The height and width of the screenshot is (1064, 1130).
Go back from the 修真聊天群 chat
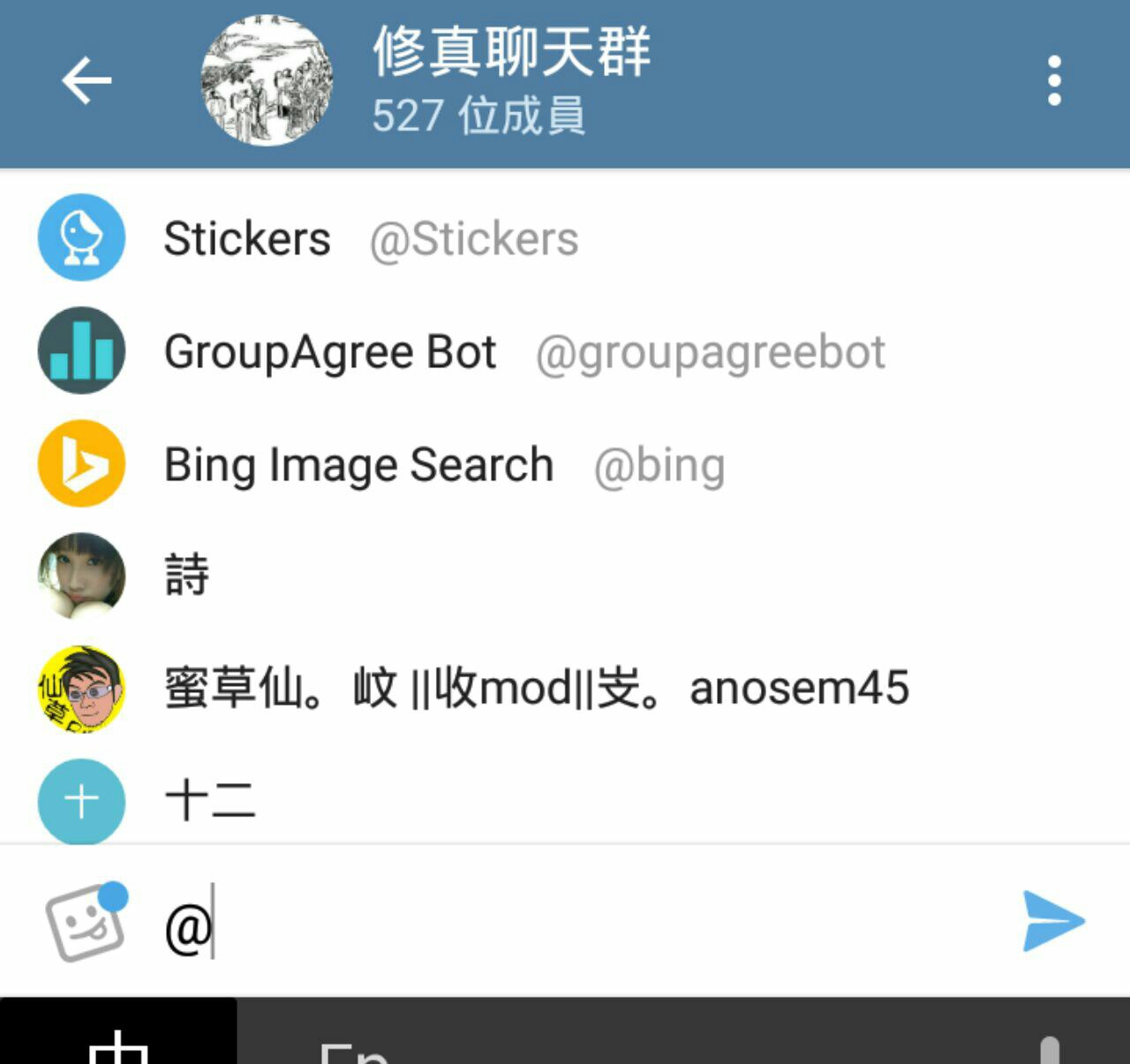pyautogui.click(x=87, y=81)
